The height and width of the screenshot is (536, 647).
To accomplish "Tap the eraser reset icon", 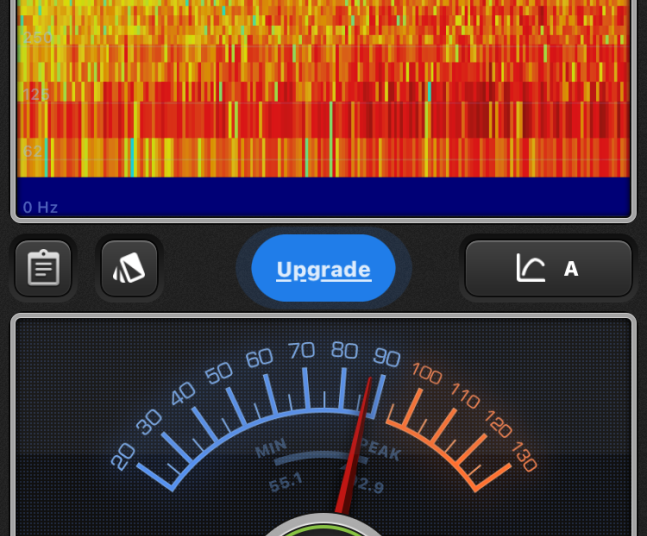I will (130, 268).
